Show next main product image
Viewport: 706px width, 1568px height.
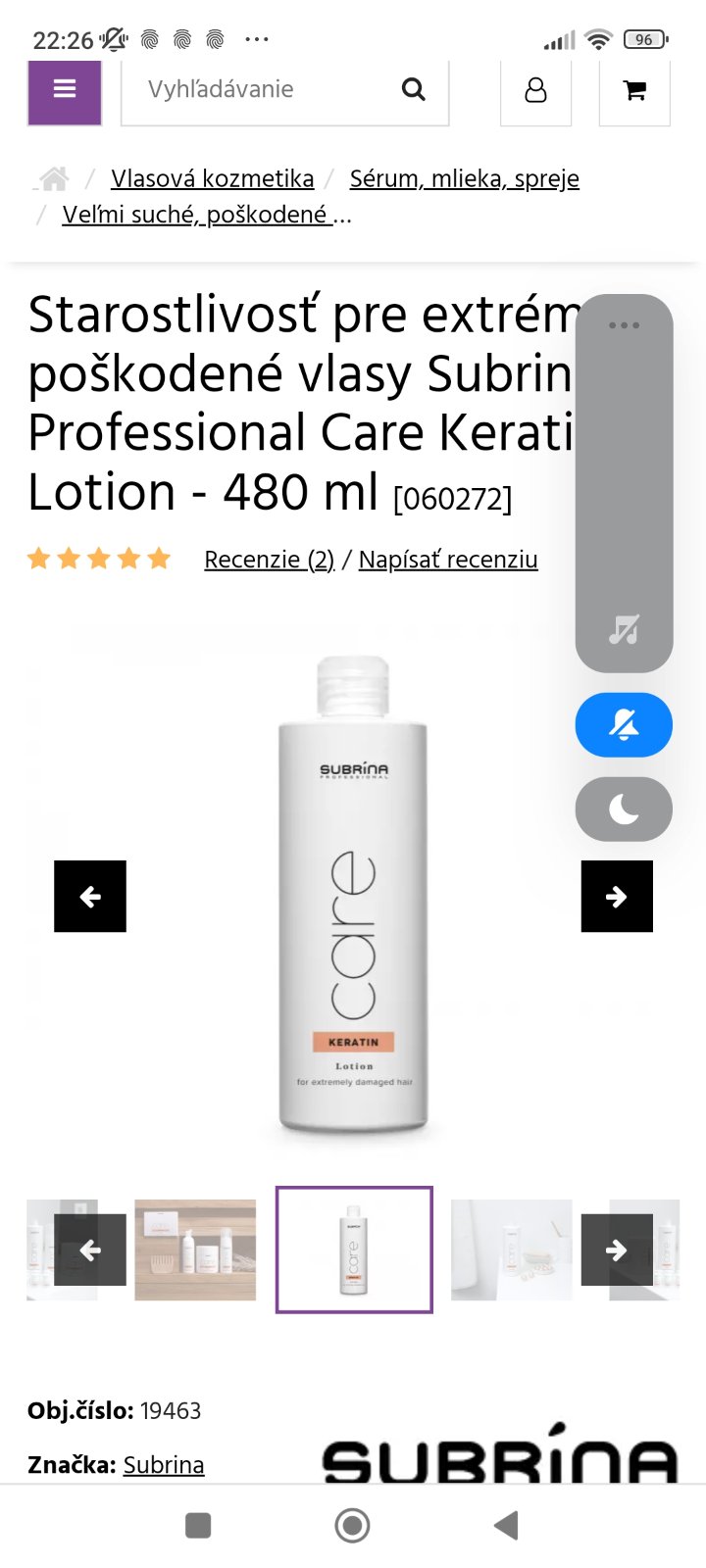click(617, 896)
